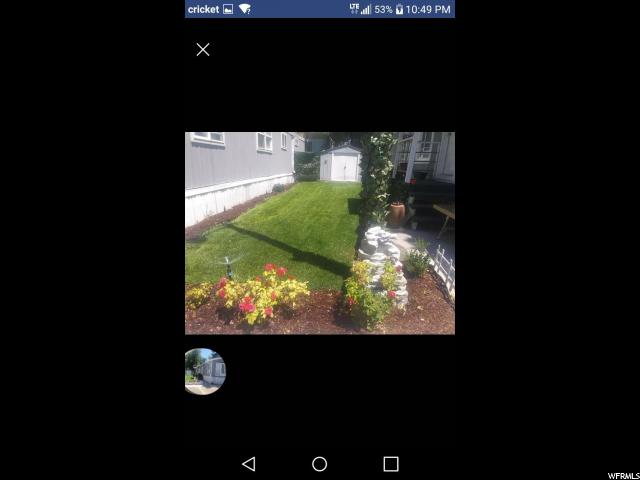Image resolution: width=640 pixels, height=480 pixels.
Task: Open the recent apps view
Action: (391, 464)
